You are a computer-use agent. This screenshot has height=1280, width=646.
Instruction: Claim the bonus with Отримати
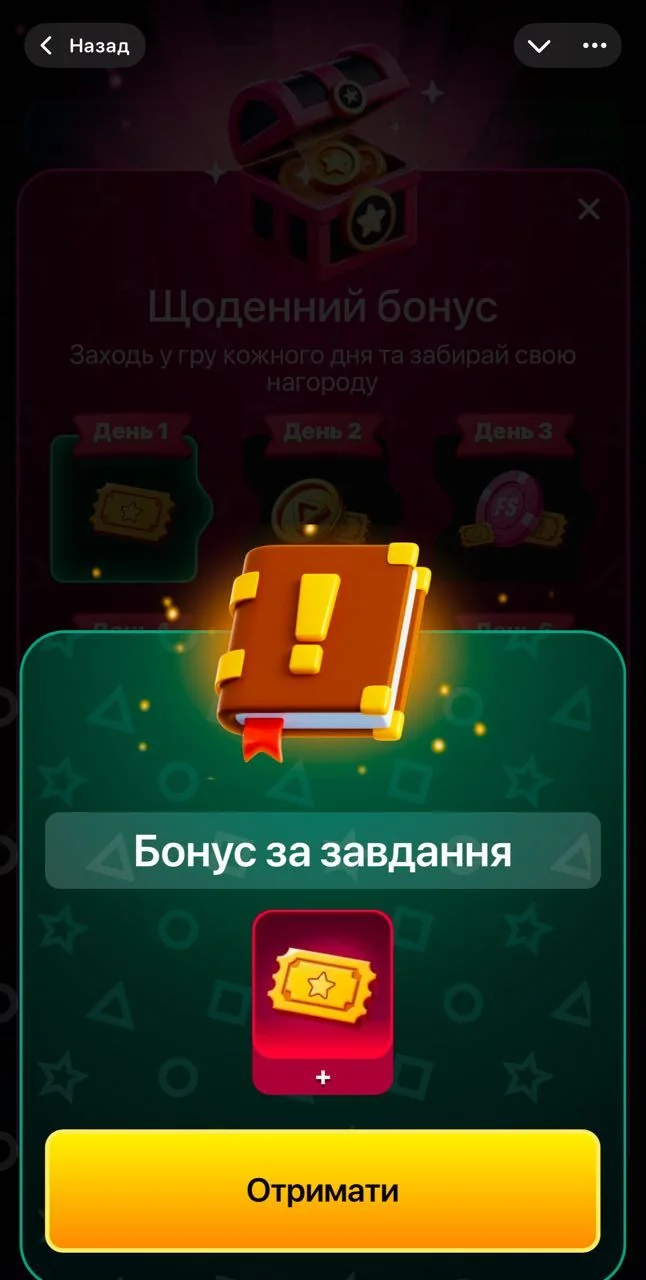click(x=323, y=1191)
